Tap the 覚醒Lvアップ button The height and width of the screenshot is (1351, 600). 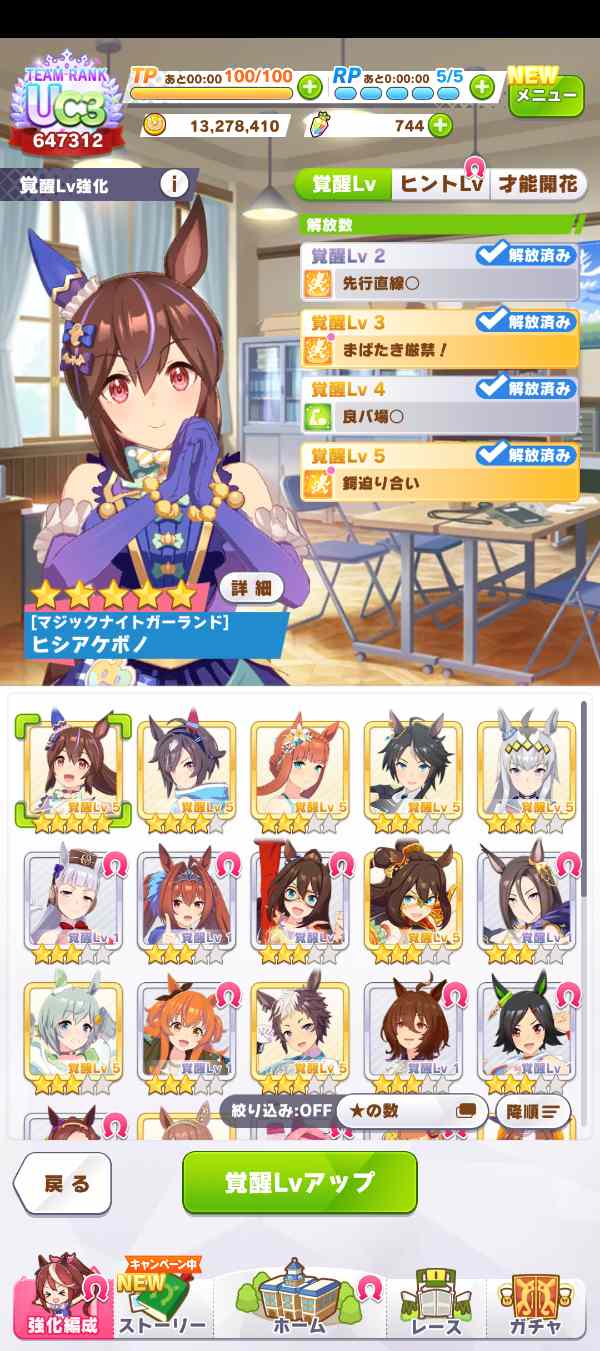299,1183
